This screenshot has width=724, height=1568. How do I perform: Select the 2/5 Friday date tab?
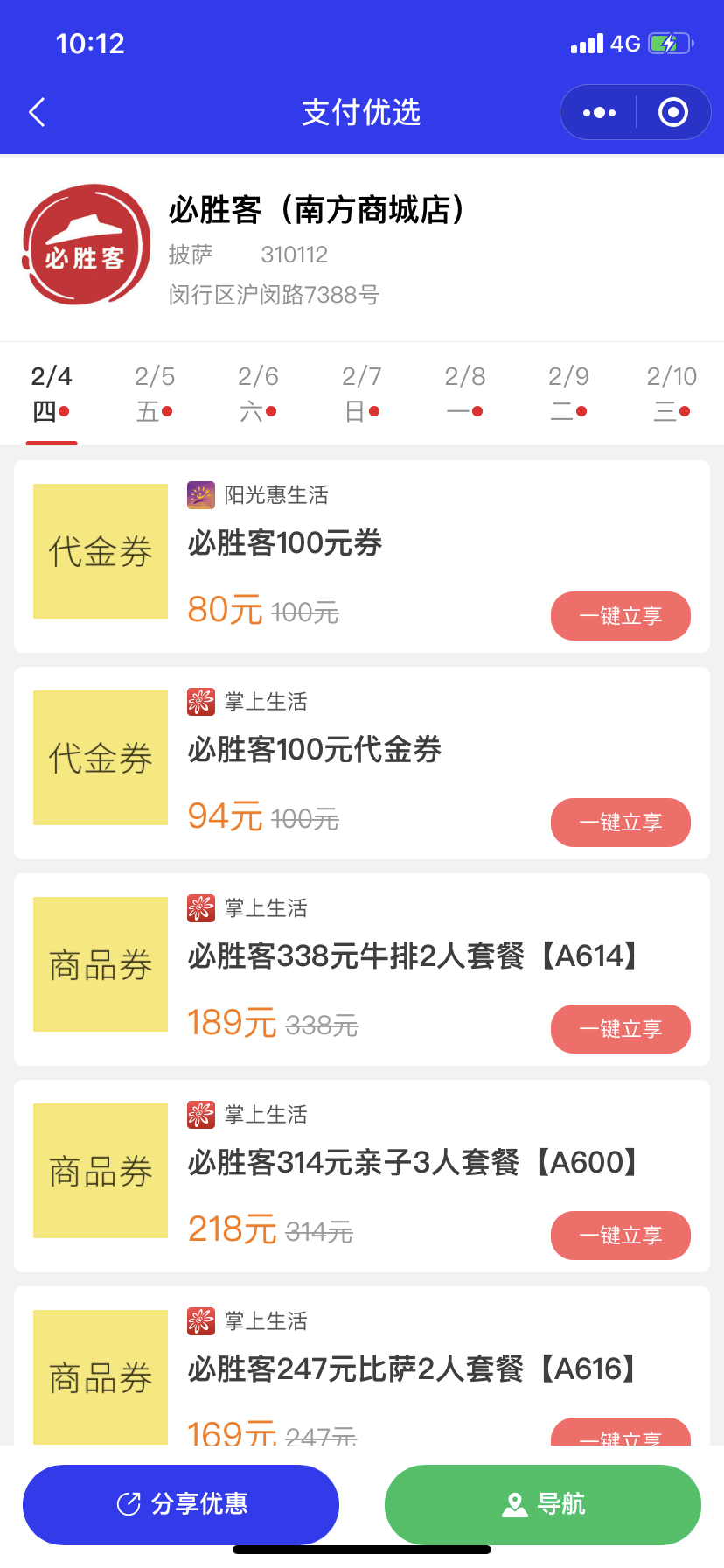pyautogui.click(x=155, y=394)
